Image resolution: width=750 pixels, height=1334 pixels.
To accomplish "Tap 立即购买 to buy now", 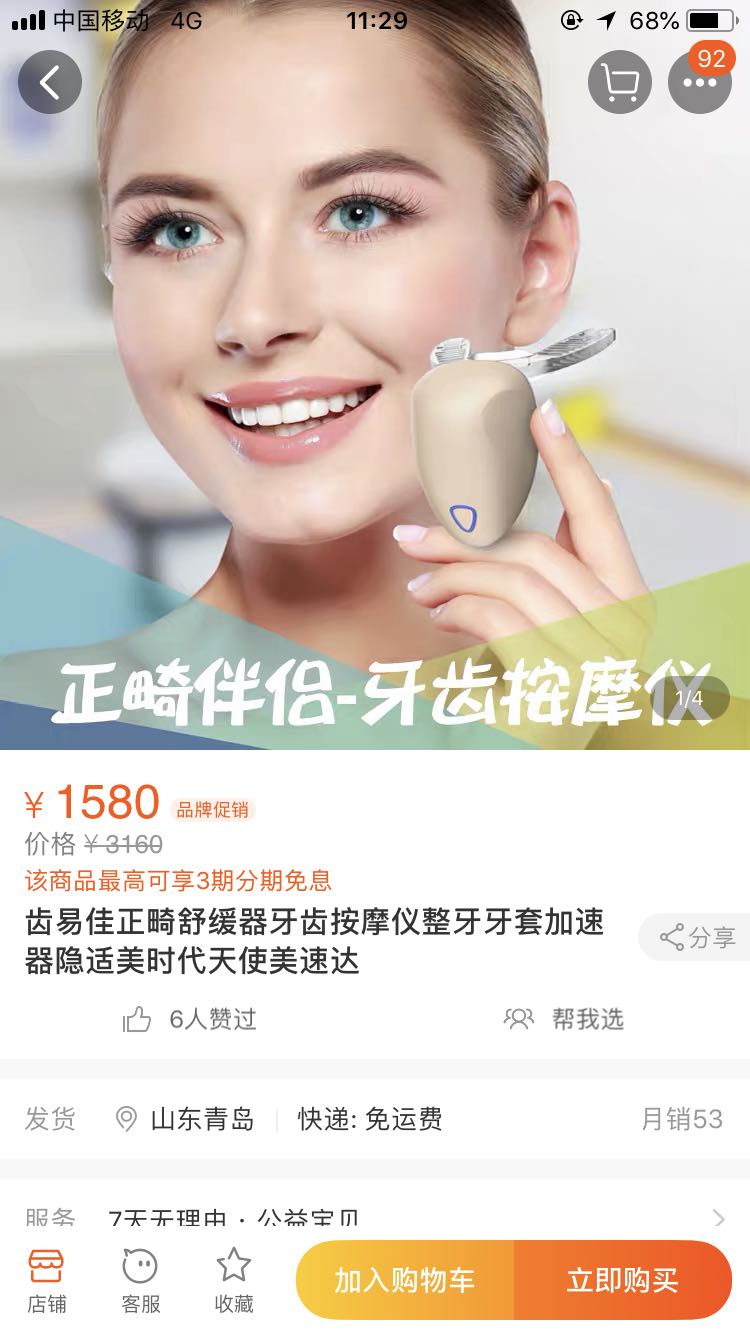I will coord(622,1280).
